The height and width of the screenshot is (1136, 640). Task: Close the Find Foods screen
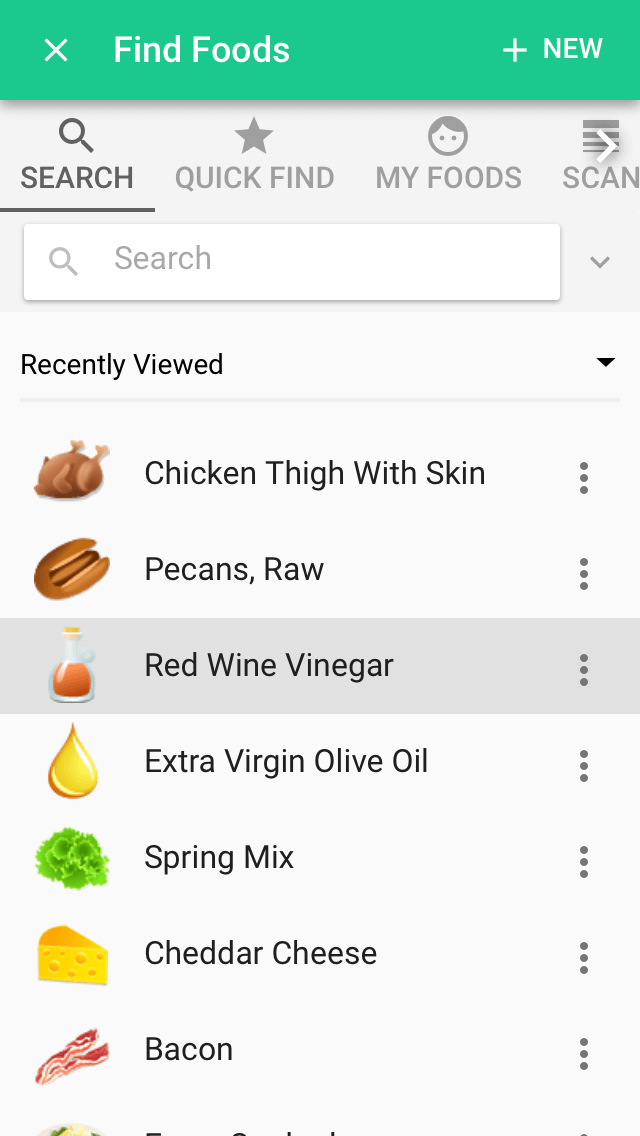[56, 50]
